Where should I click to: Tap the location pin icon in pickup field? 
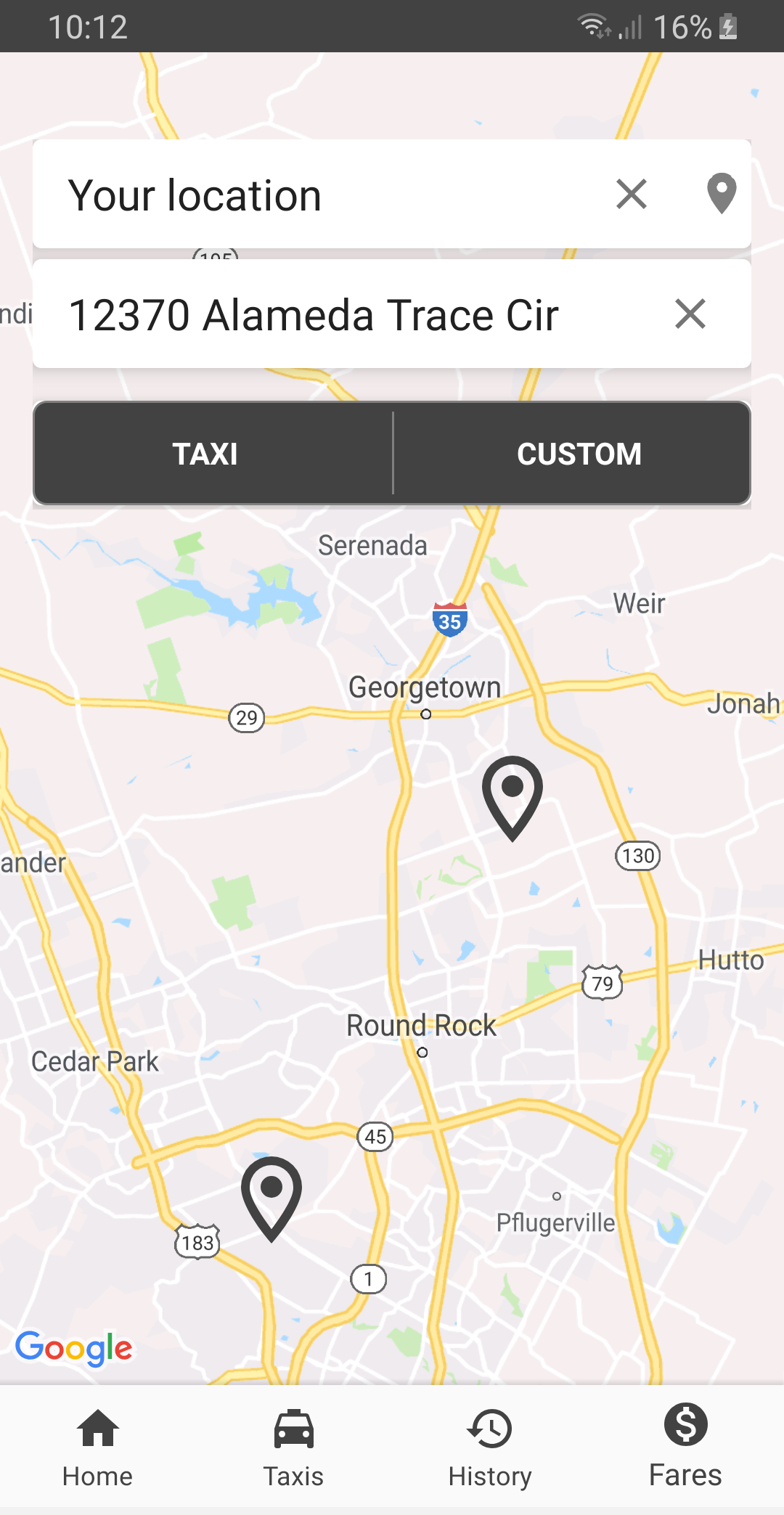(x=721, y=195)
